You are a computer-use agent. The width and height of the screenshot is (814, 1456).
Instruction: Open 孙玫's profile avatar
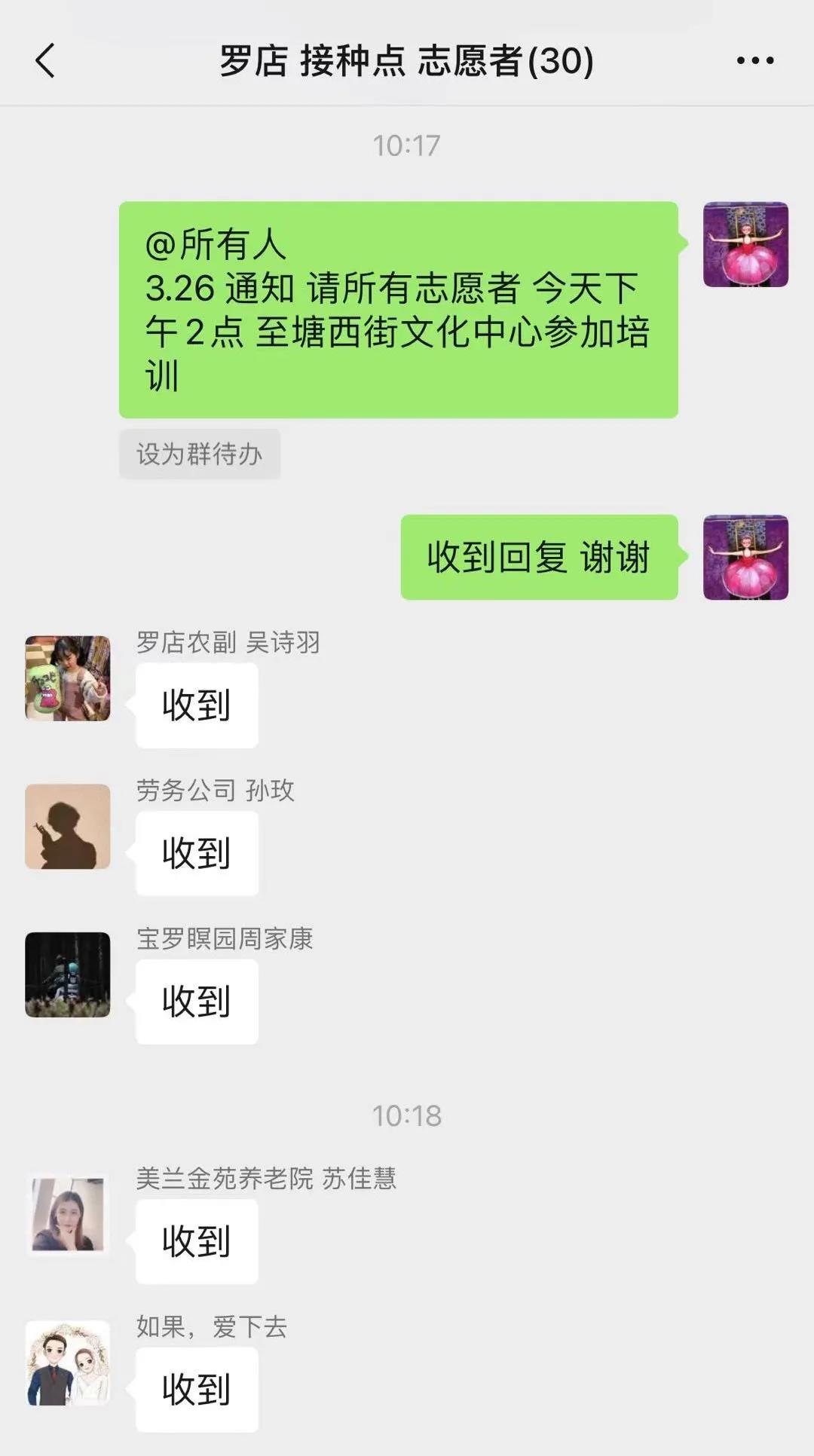(x=68, y=827)
